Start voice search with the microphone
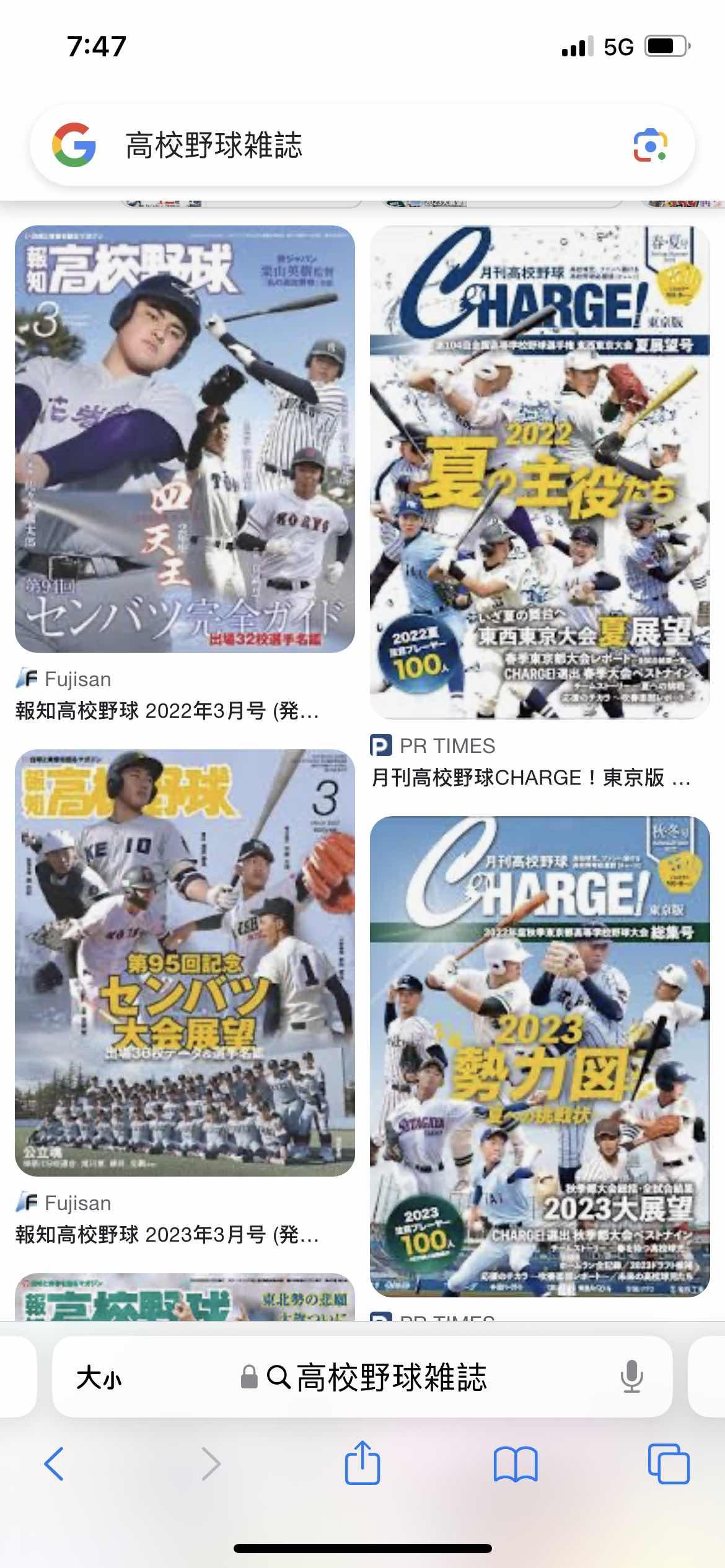Screen dimensions: 725x1568 tap(631, 1377)
